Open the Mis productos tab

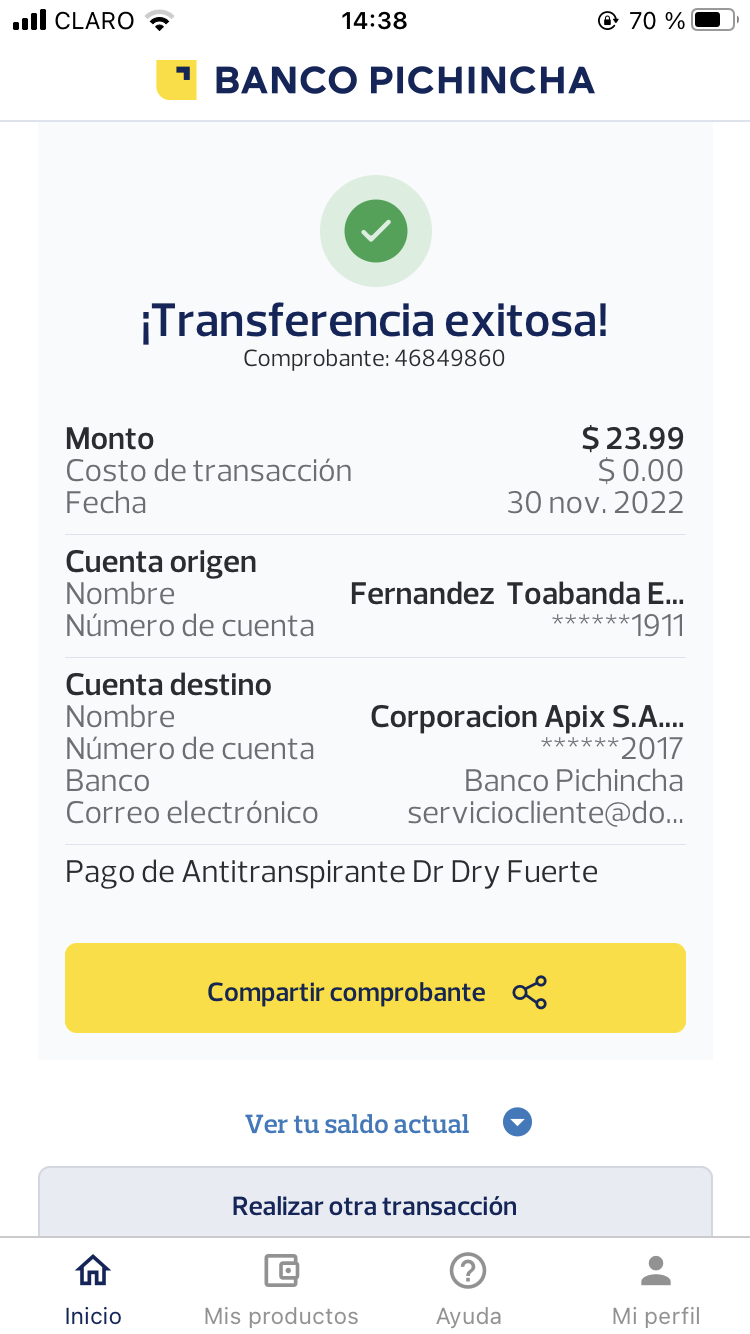[x=281, y=1289]
